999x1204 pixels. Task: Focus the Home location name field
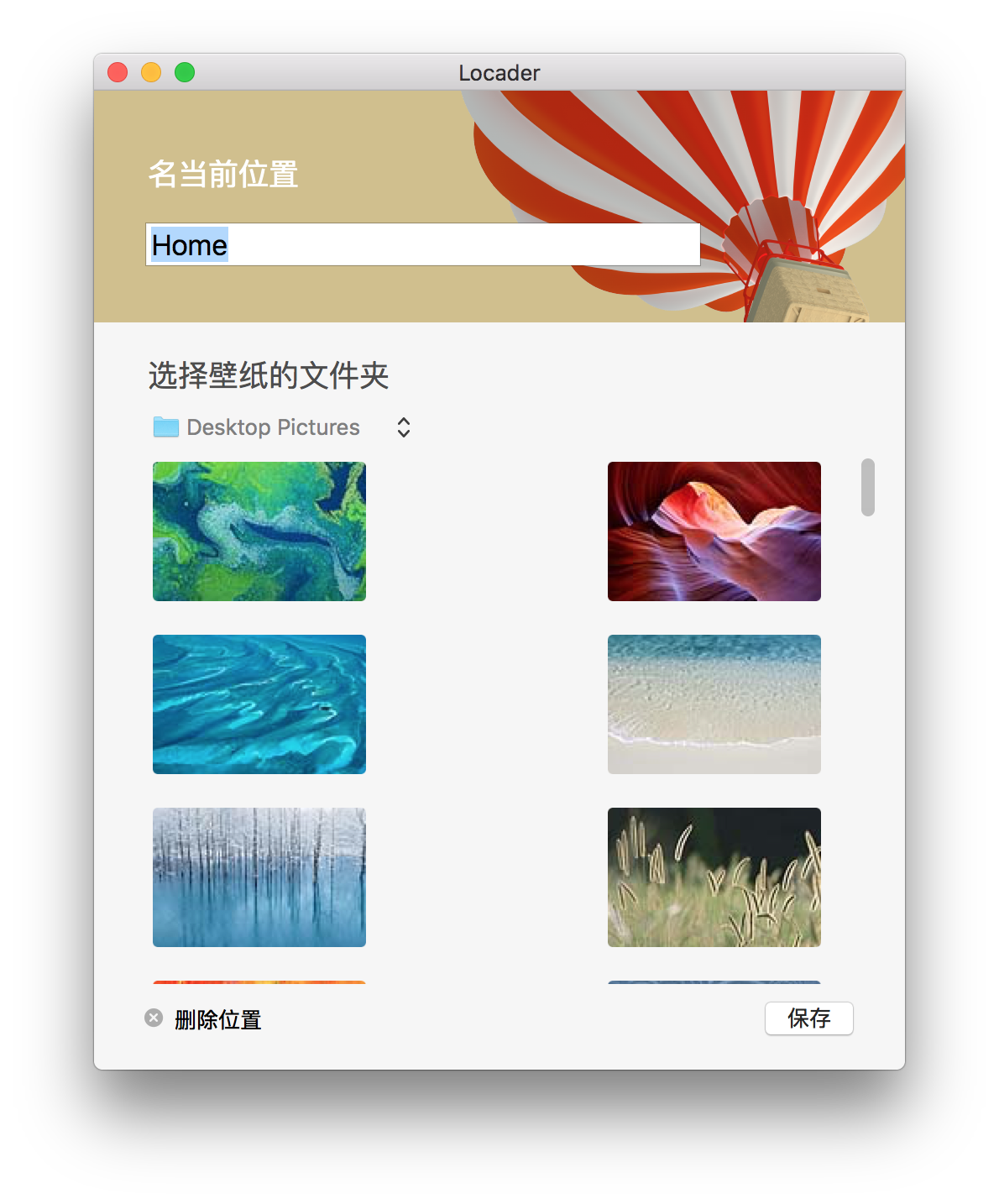coord(422,244)
